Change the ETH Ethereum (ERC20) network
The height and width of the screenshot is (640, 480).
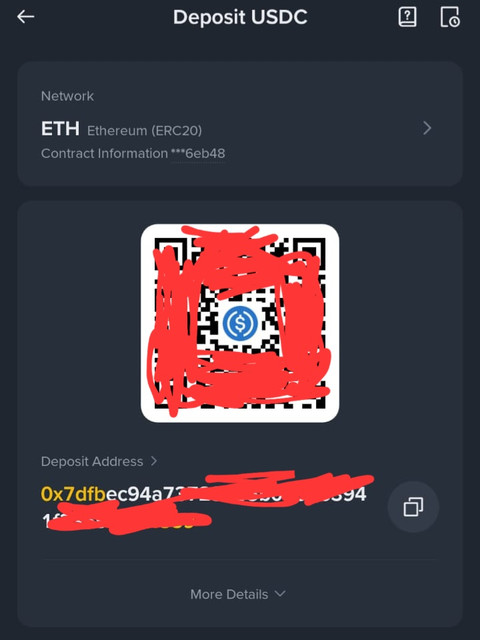coord(239,129)
